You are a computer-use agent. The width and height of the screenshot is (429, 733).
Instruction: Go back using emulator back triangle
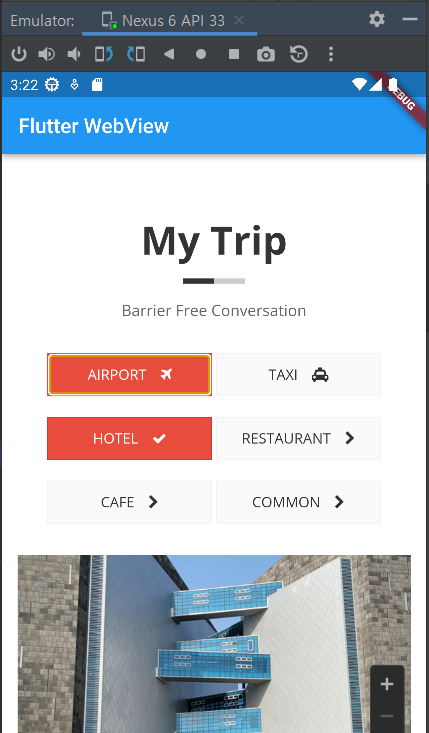click(x=169, y=54)
